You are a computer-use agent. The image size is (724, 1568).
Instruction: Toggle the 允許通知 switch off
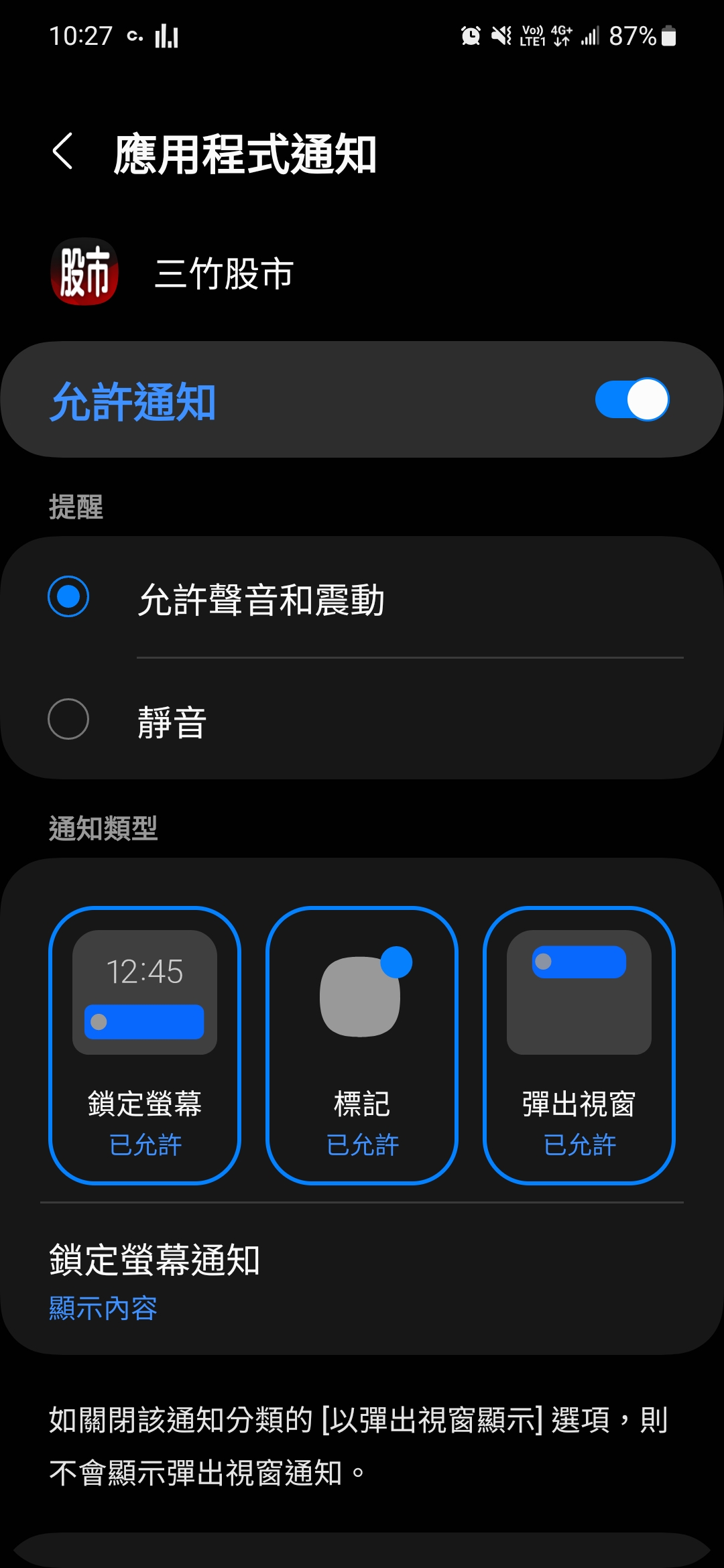pyautogui.click(x=631, y=399)
